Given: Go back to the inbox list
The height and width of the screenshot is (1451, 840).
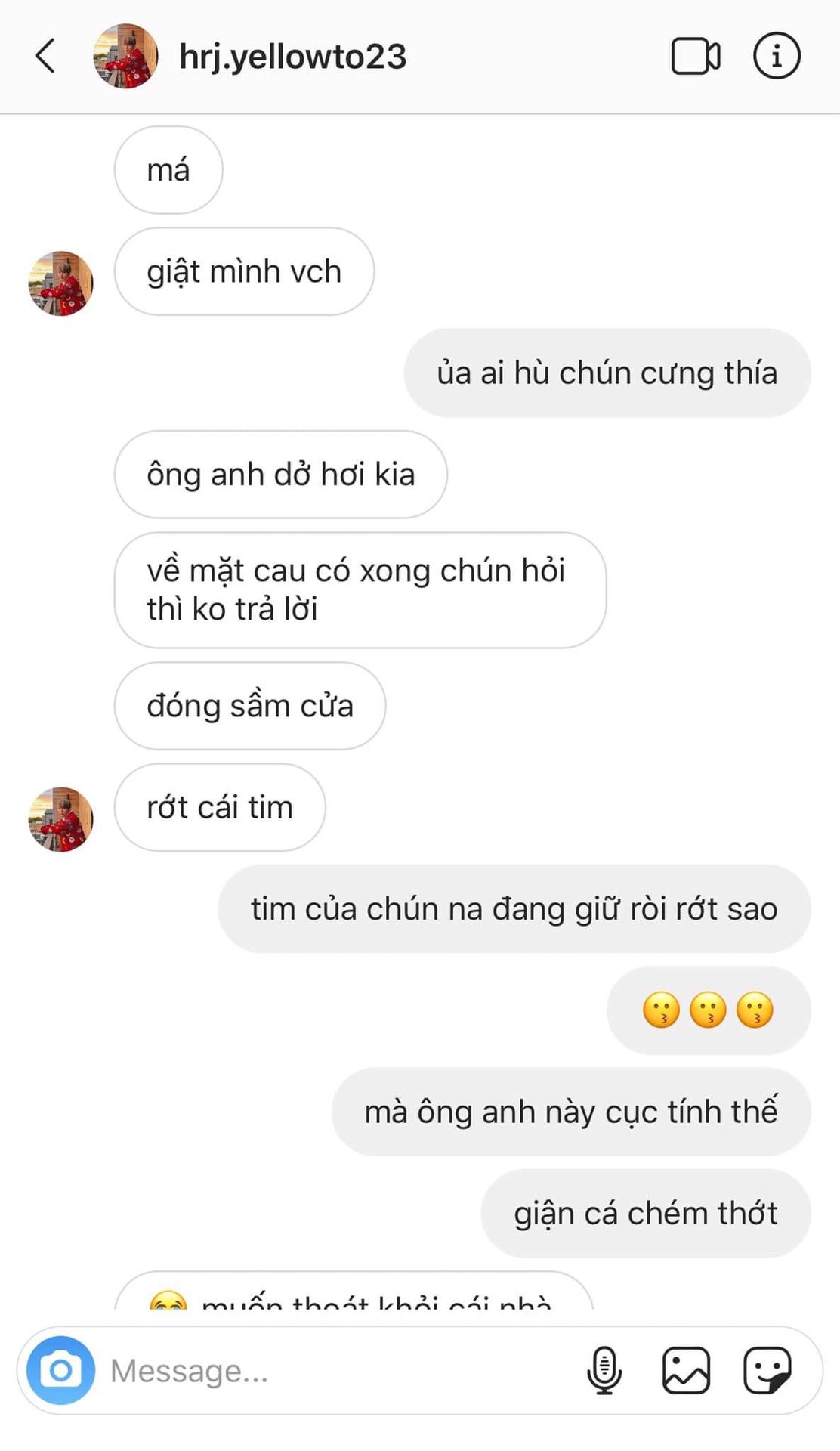Looking at the screenshot, I should click(x=45, y=57).
